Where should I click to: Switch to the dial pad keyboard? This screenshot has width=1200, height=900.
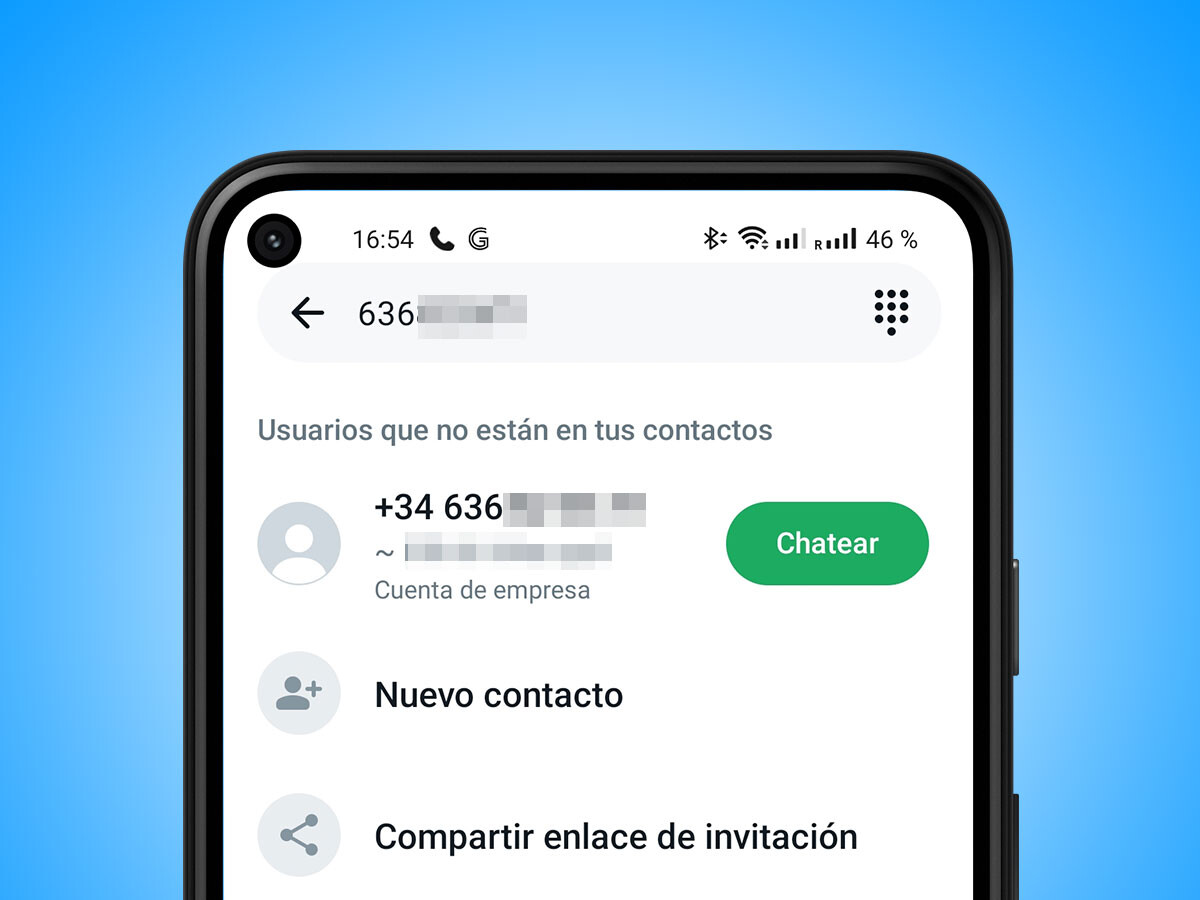pyautogui.click(x=891, y=312)
